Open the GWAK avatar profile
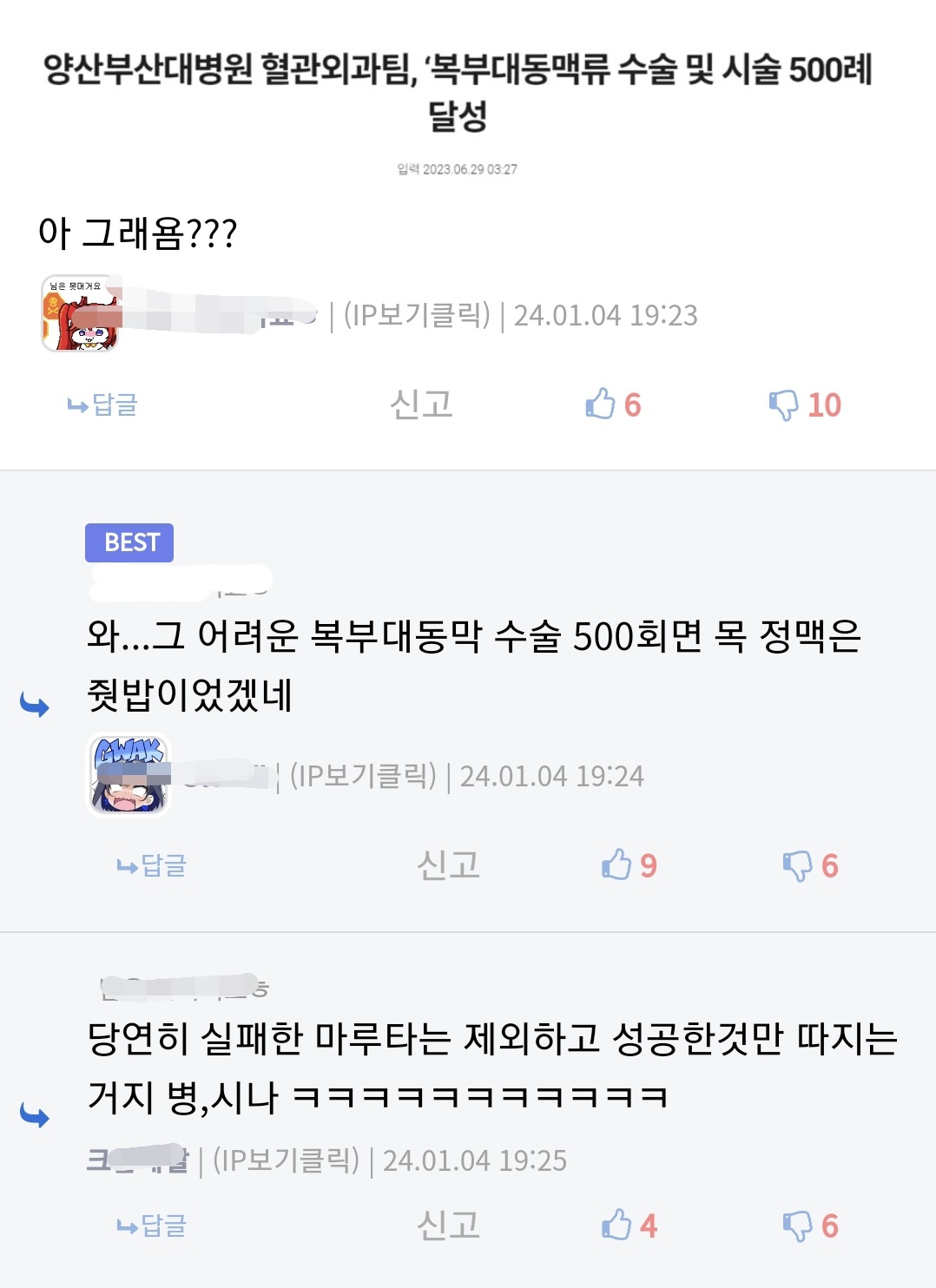 coord(129,775)
